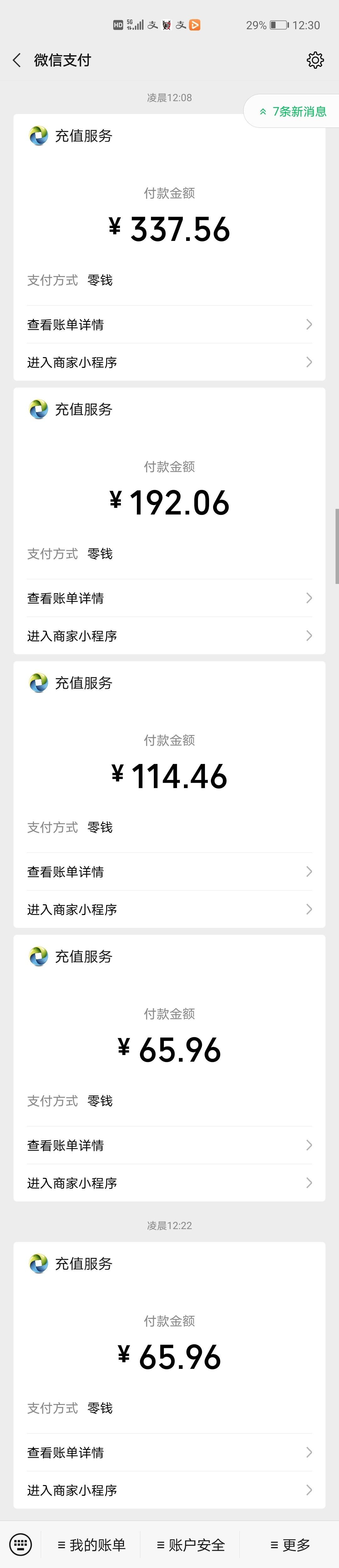
Task: Open 更多 menu
Action: pos(290,1544)
